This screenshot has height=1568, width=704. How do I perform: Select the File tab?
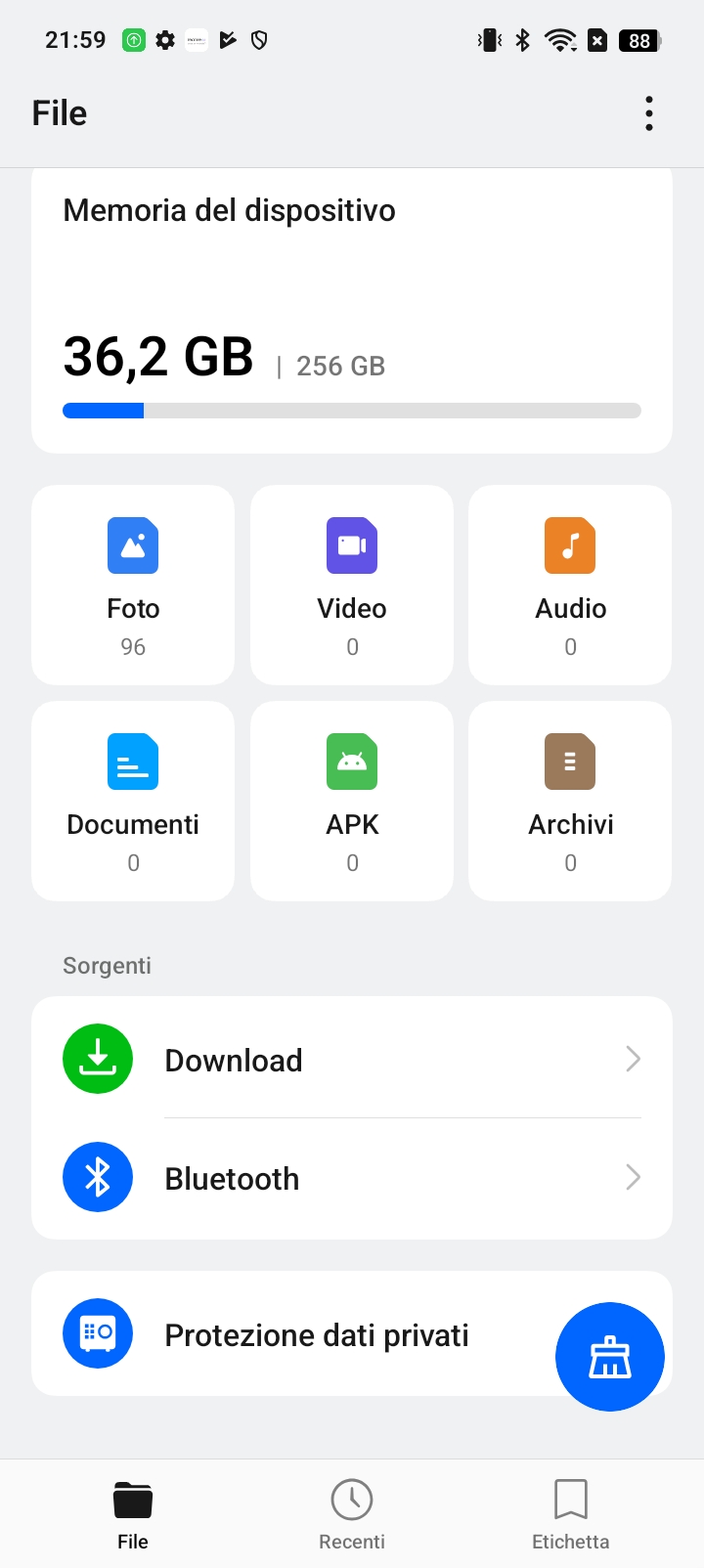click(x=133, y=1514)
